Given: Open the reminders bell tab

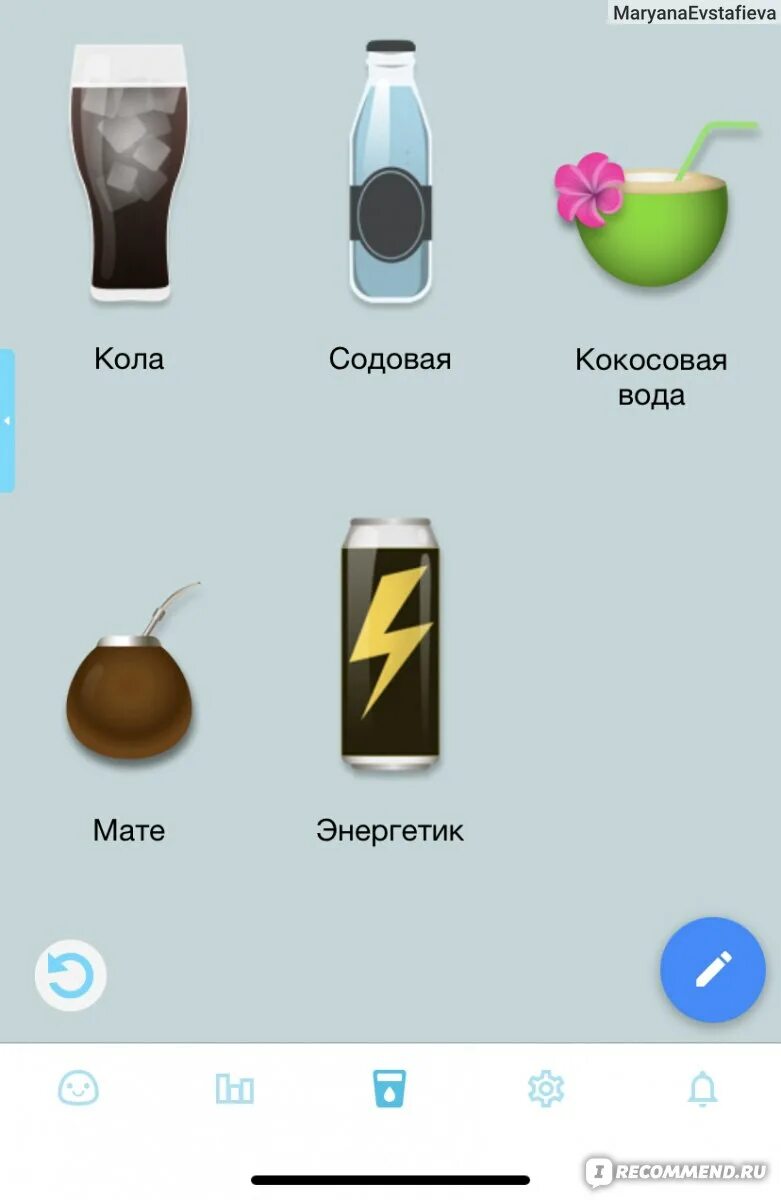Looking at the screenshot, I should pos(703,1088).
